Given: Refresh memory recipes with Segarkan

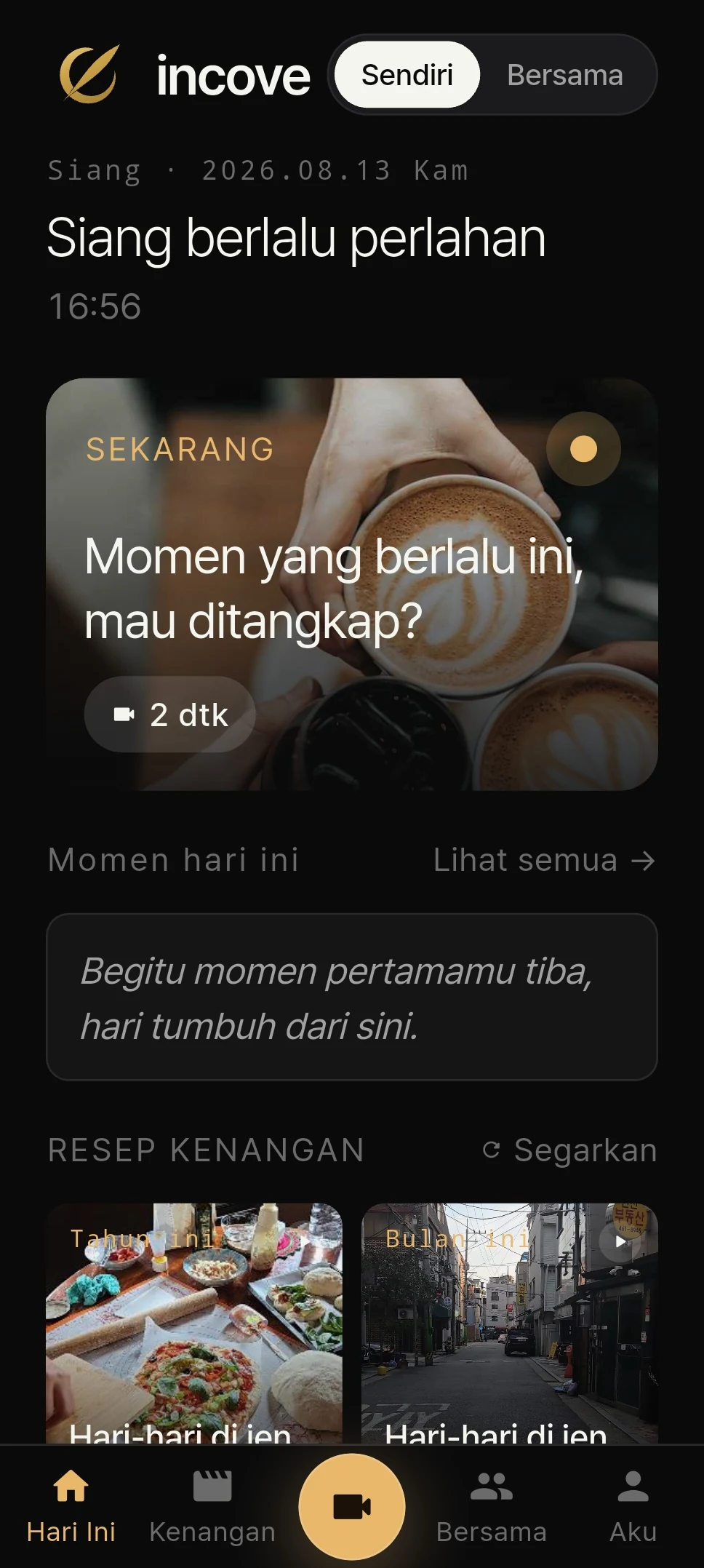Looking at the screenshot, I should click(569, 1150).
